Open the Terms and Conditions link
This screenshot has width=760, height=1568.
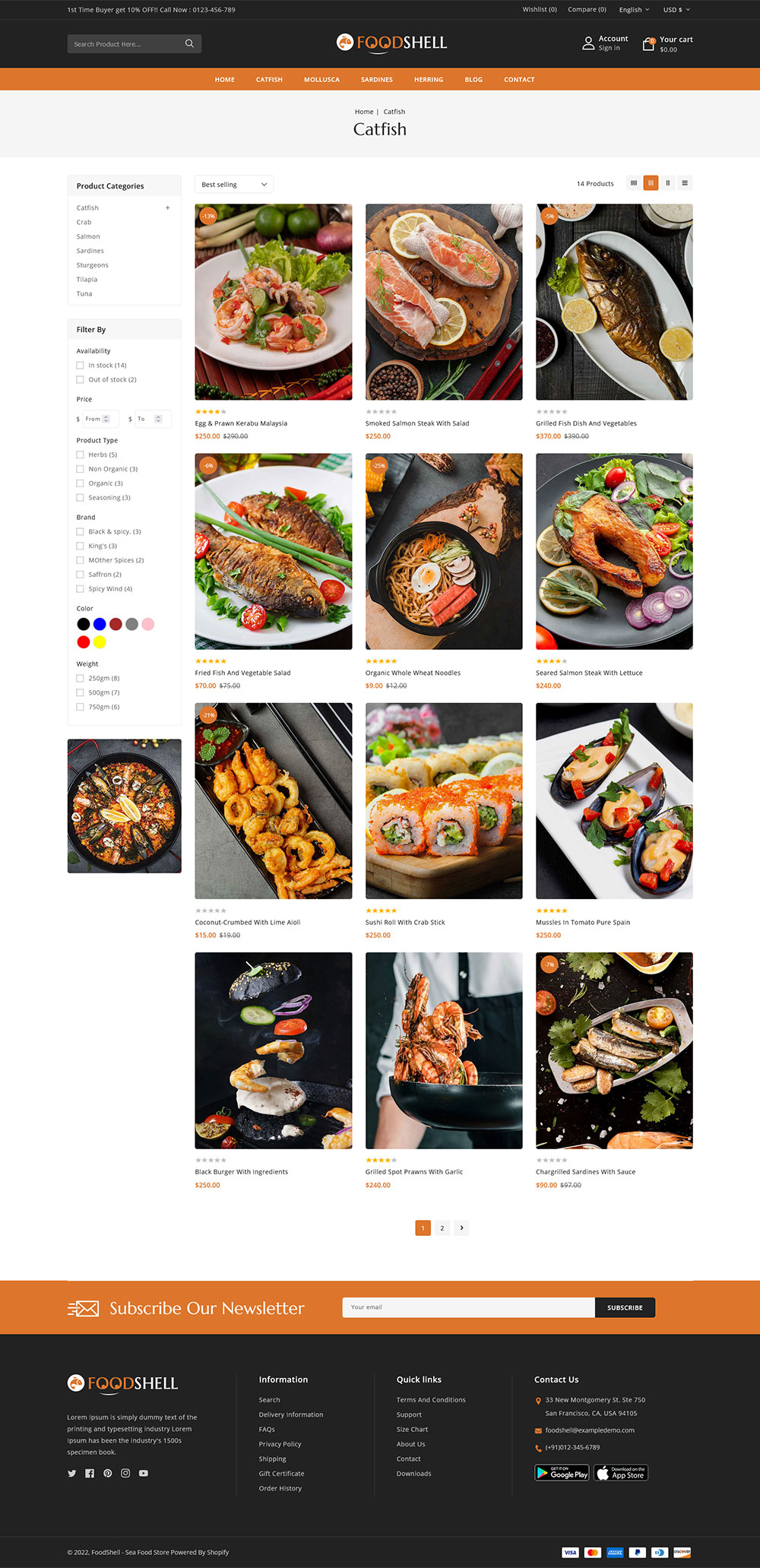click(431, 1400)
